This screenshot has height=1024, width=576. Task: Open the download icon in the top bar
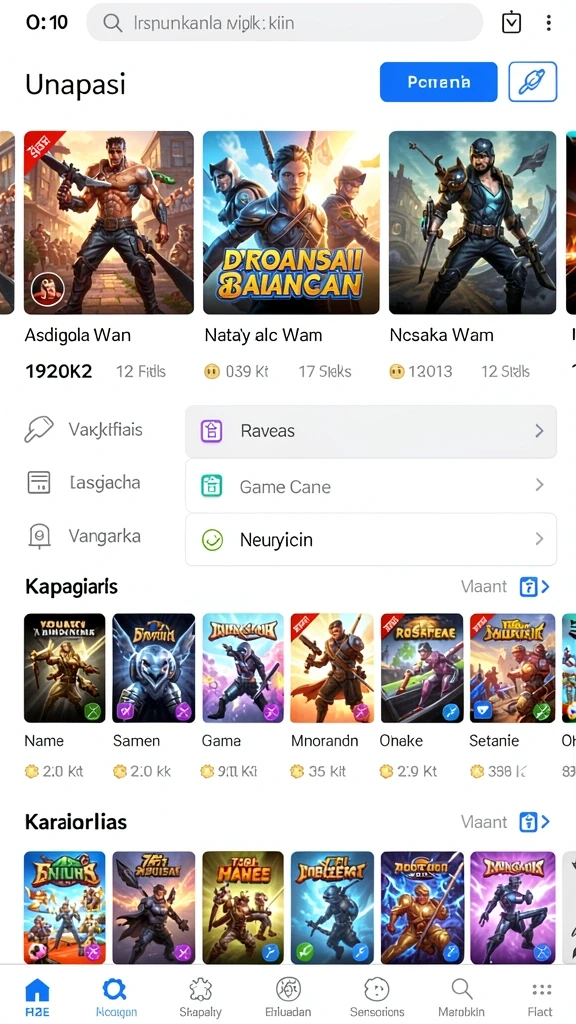pyautogui.click(x=511, y=23)
